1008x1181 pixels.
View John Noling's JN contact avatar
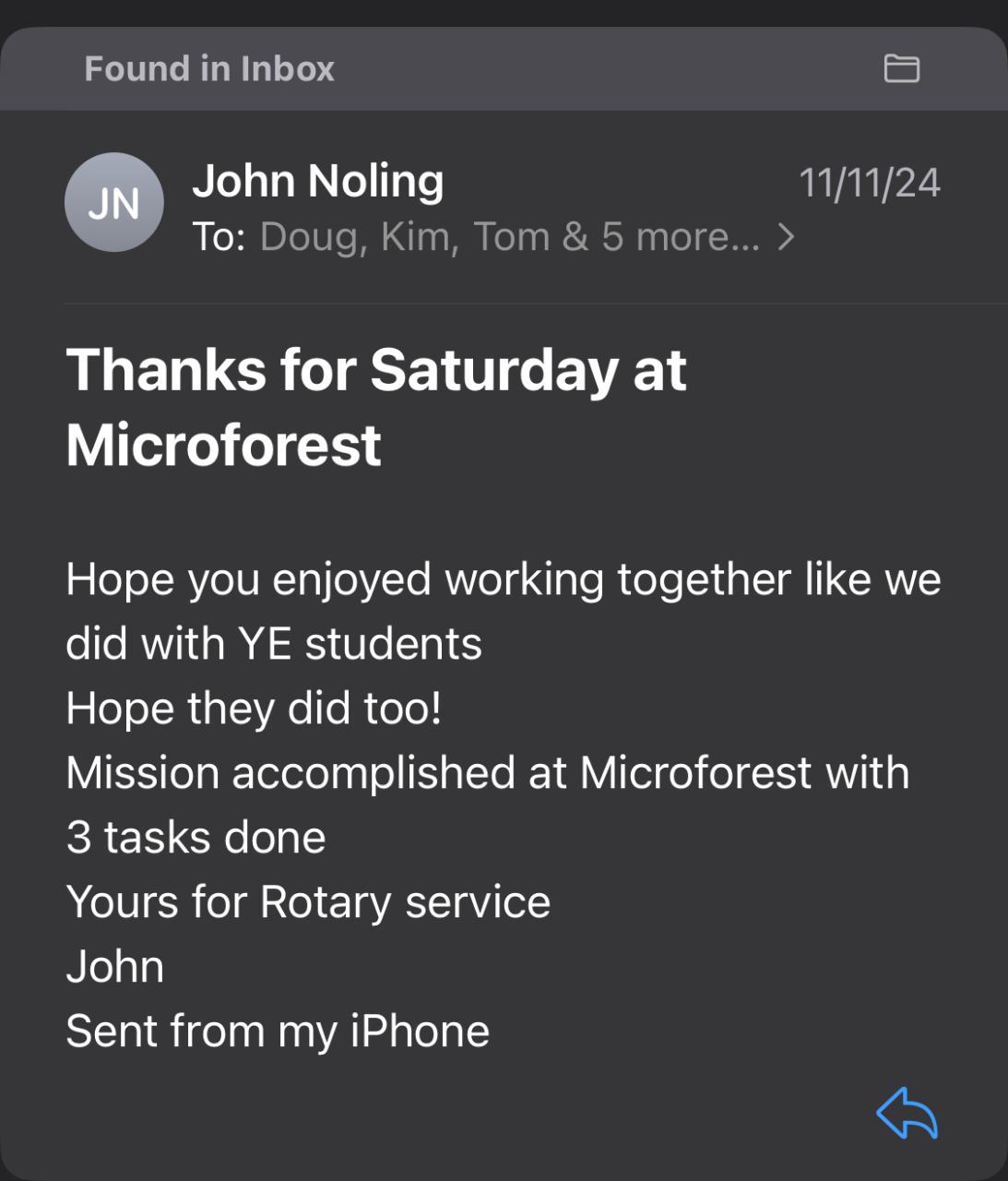click(x=114, y=202)
